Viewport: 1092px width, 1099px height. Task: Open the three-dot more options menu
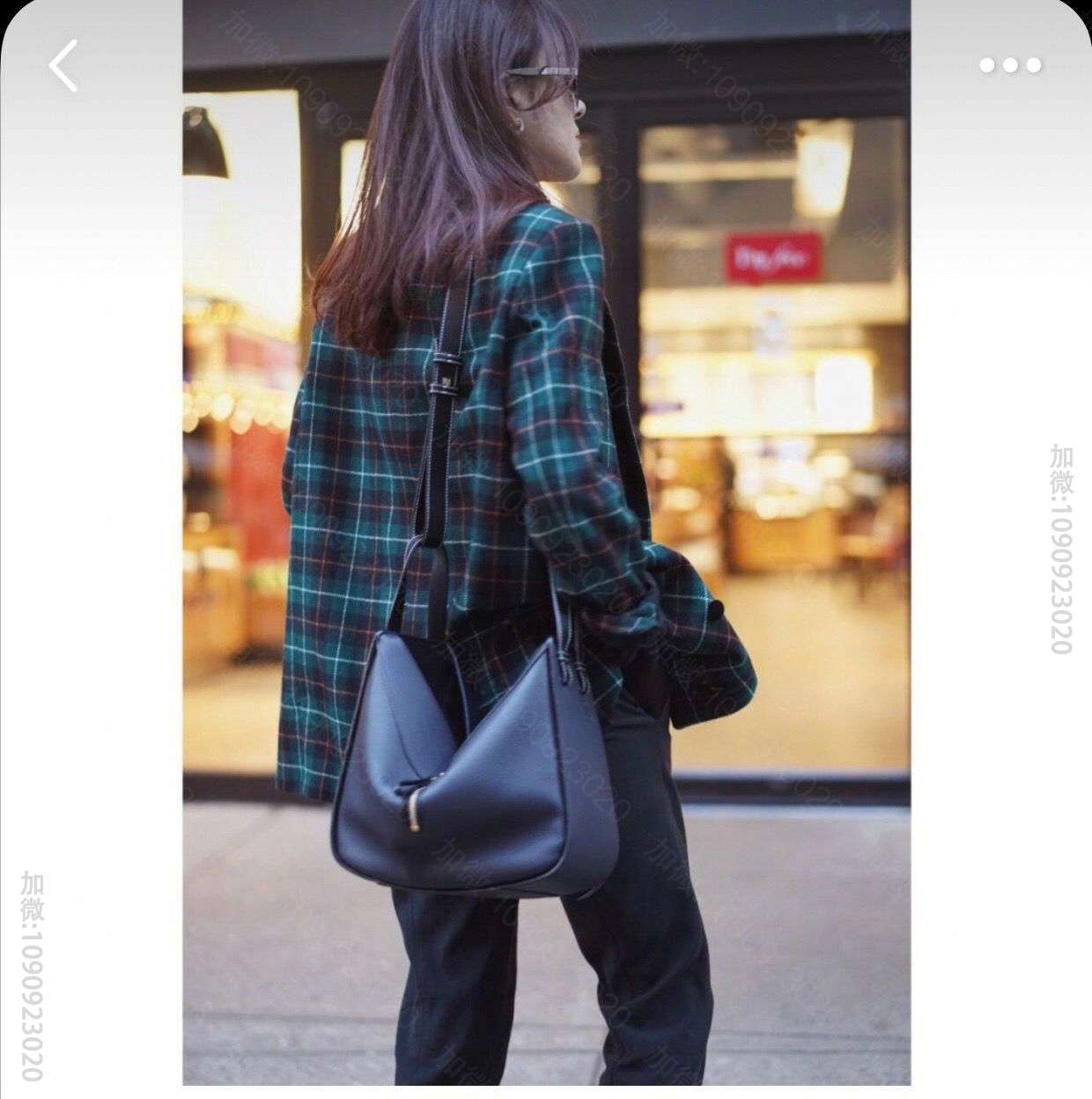pyautogui.click(x=1010, y=65)
